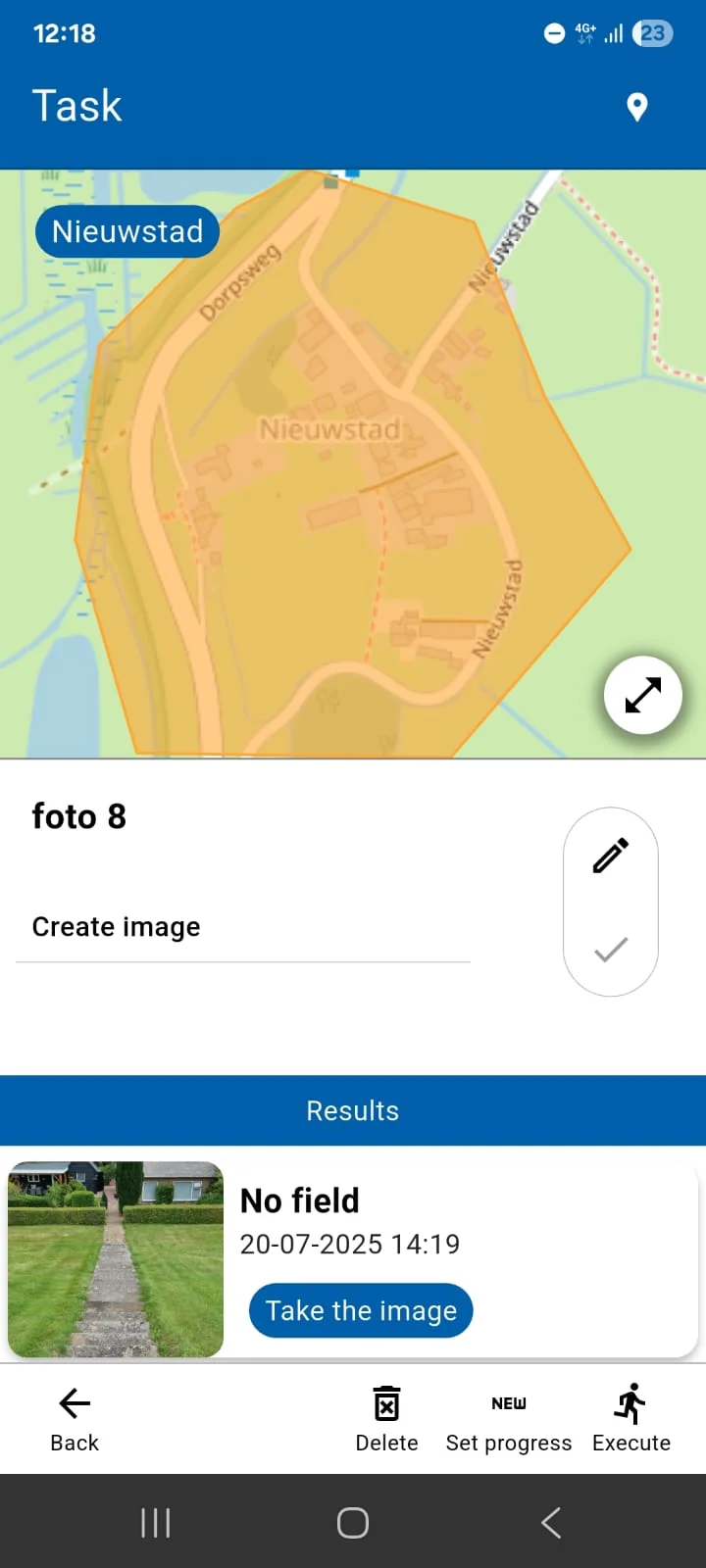Select the Nieuwstad label chip on the map

[x=126, y=231]
